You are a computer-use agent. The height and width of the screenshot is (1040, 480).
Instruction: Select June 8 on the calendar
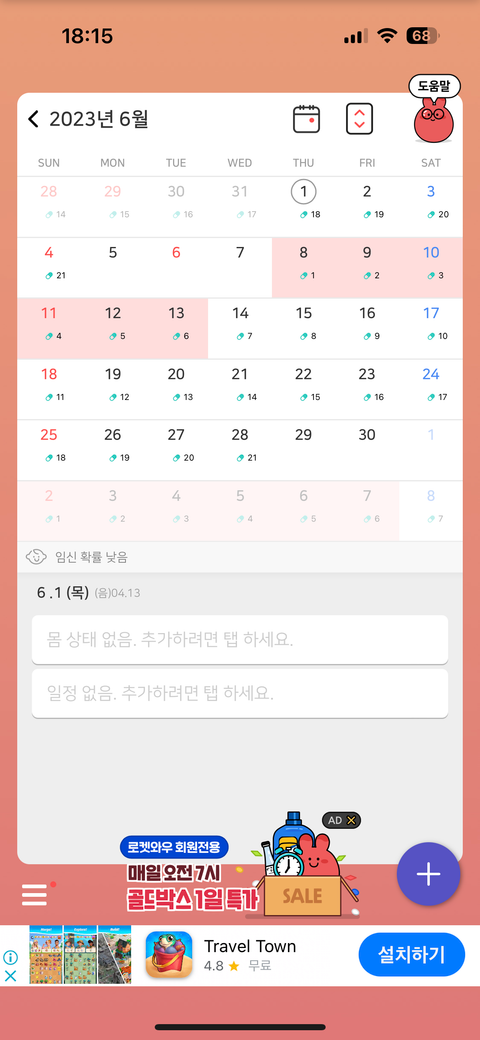point(304,267)
